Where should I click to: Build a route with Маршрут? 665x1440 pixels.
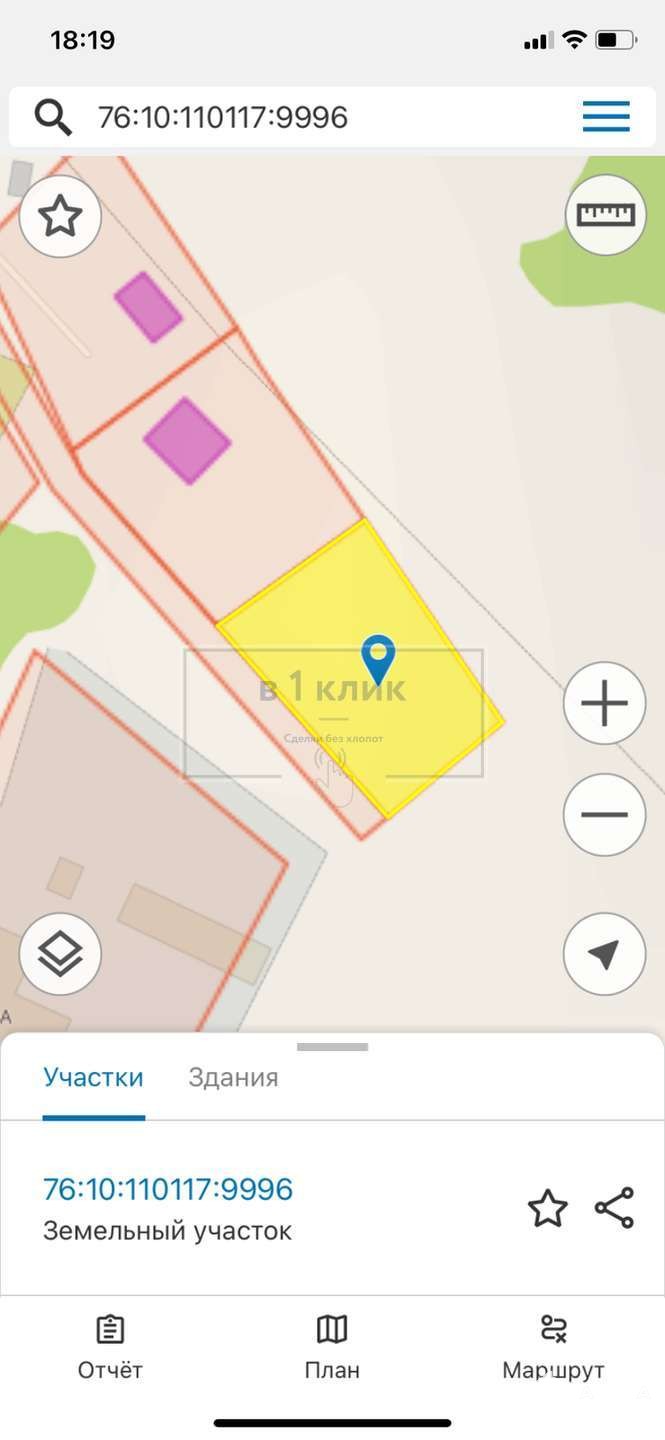(x=554, y=1347)
